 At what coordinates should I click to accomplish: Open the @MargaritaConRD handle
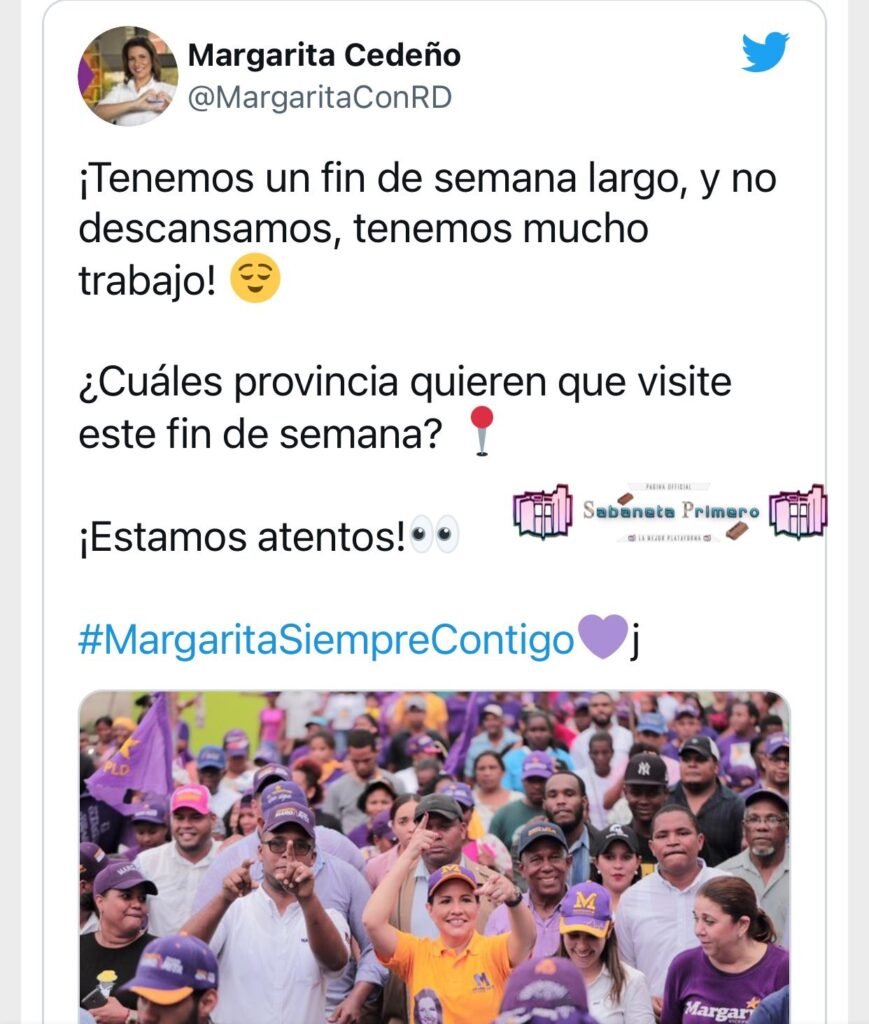319,98
